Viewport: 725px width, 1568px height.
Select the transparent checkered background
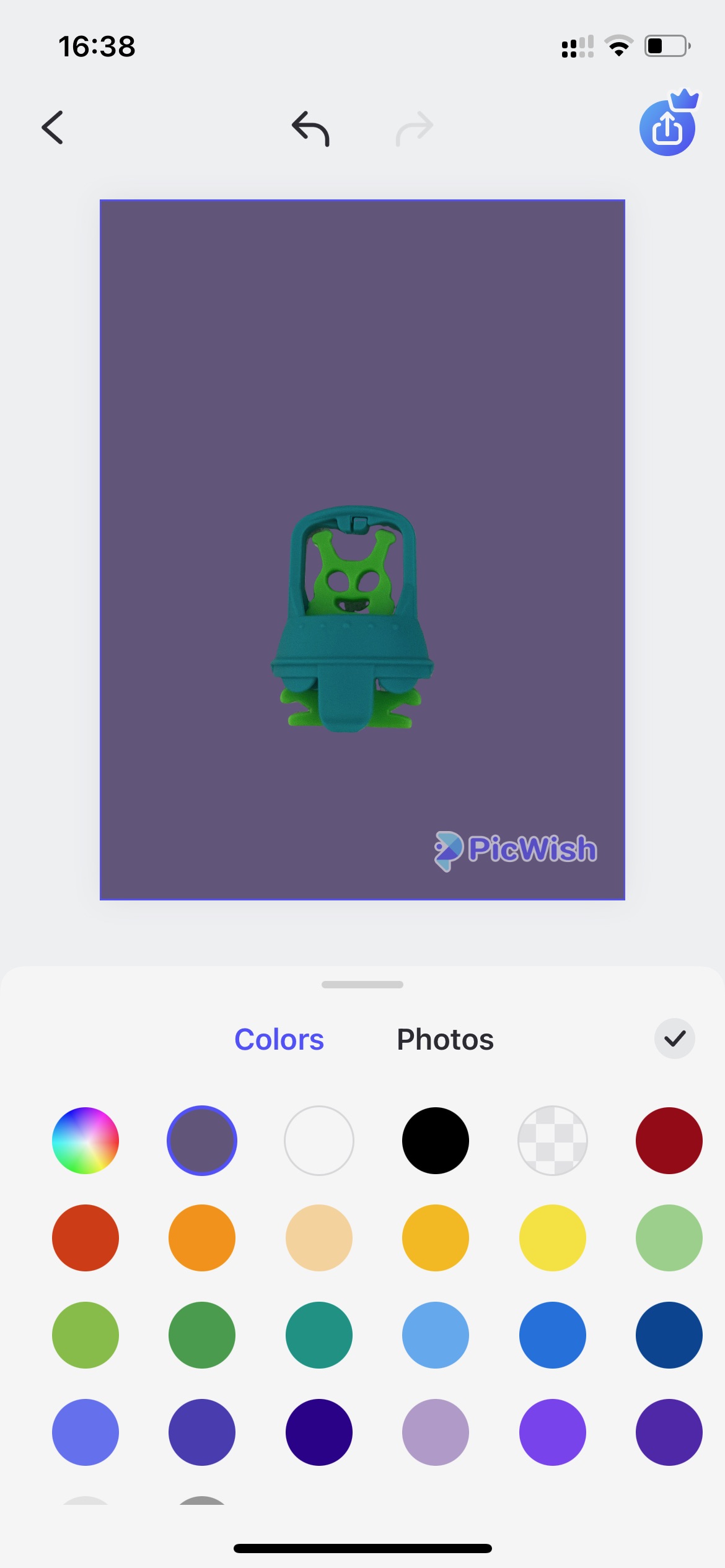(x=553, y=1141)
